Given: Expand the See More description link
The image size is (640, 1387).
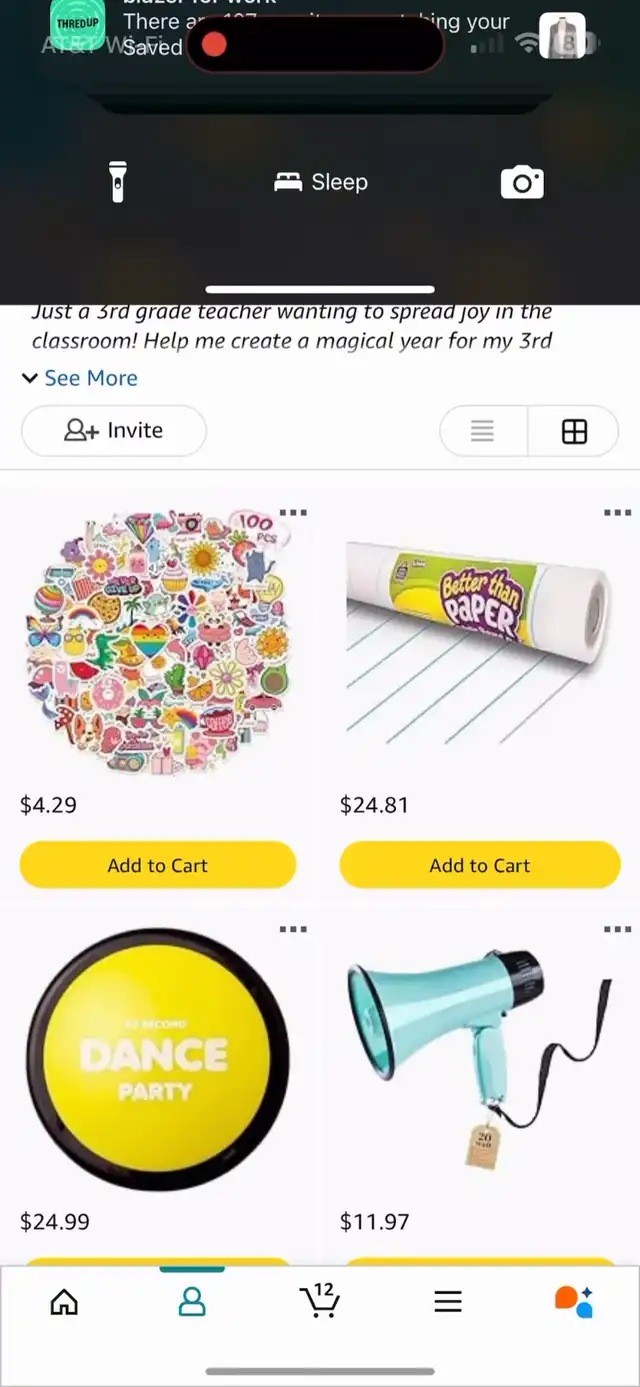Looking at the screenshot, I should coord(80,378).
